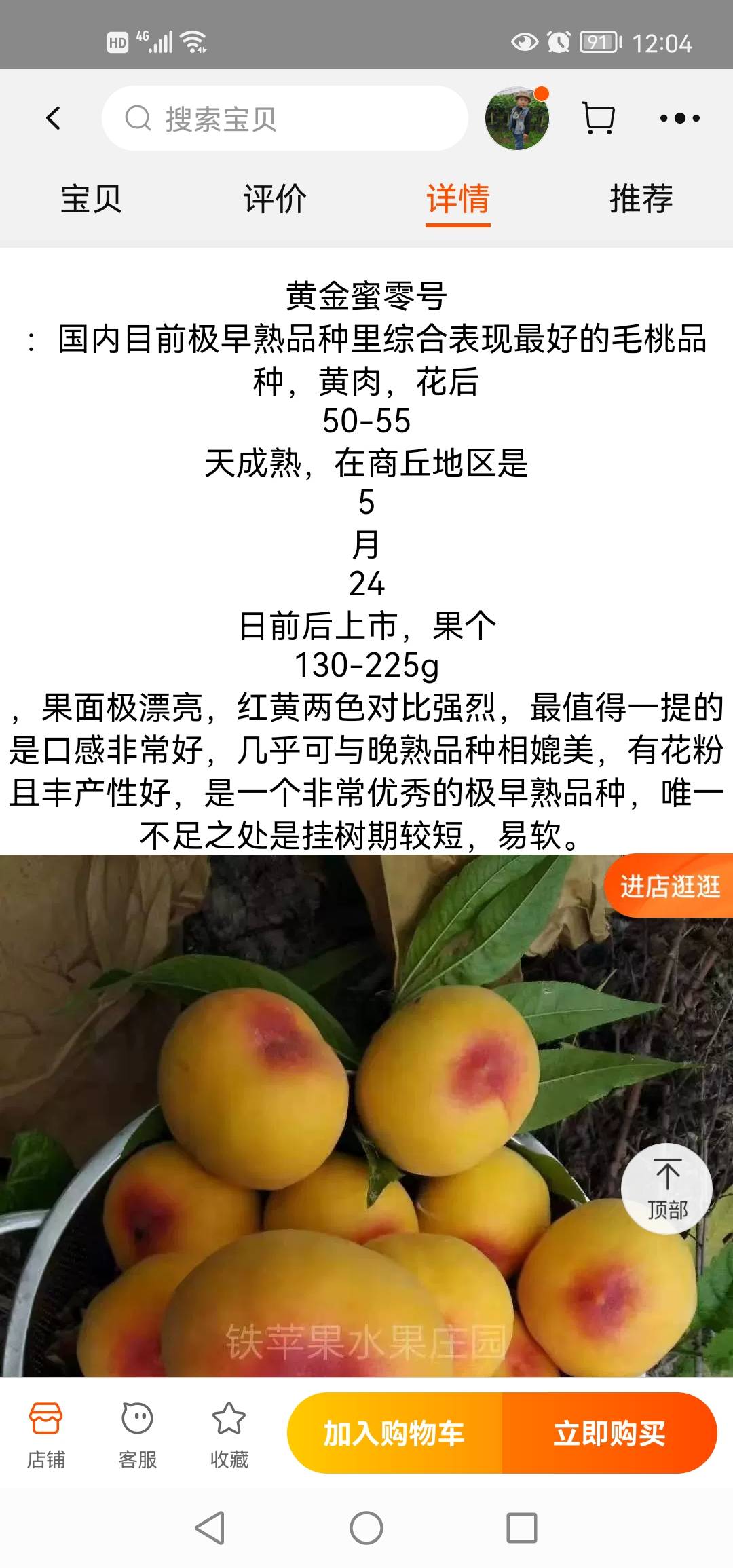This screenshot has height=1568, width=733.
Task: Open the system recent apps button
Action: pos(522,1529)
